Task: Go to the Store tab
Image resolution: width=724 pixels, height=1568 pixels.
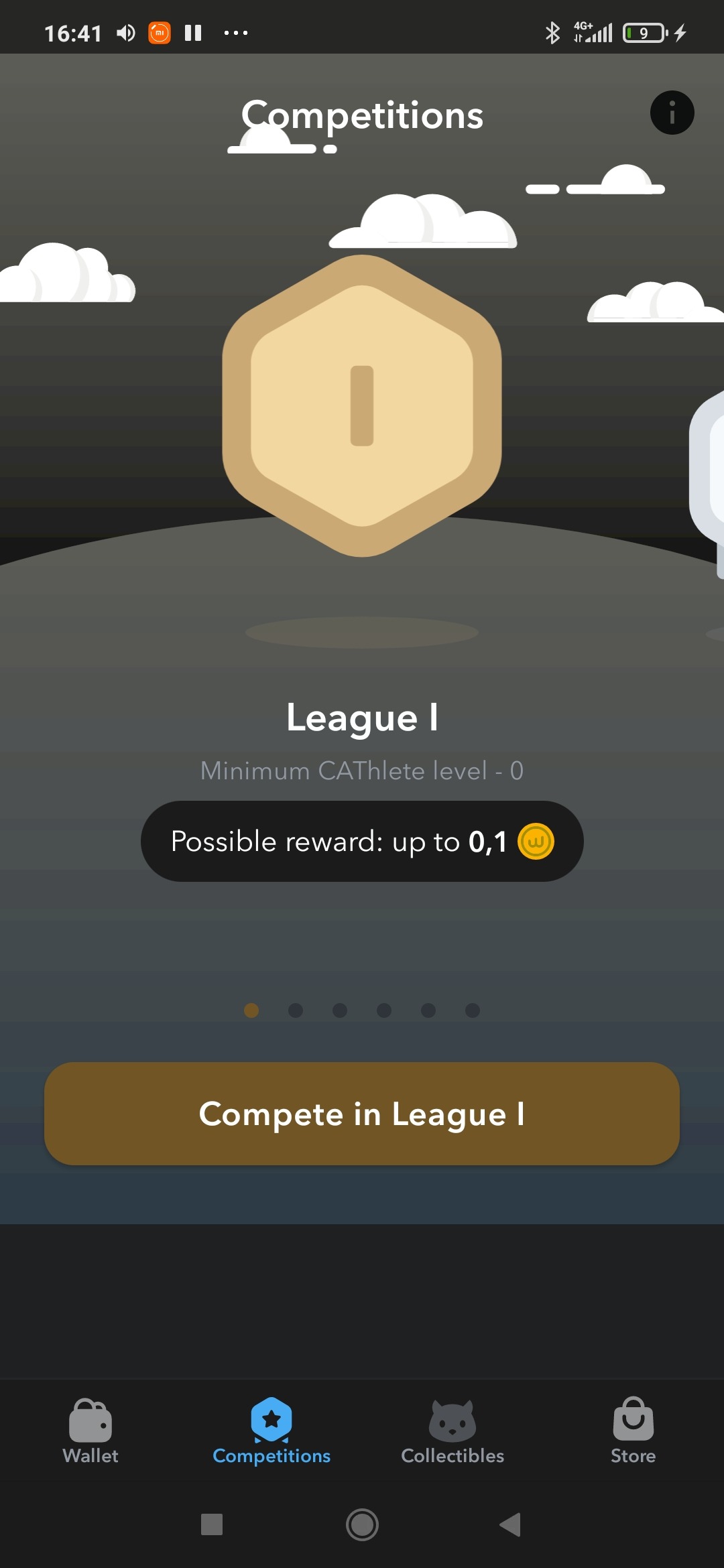Action: tap(633, 1431)
